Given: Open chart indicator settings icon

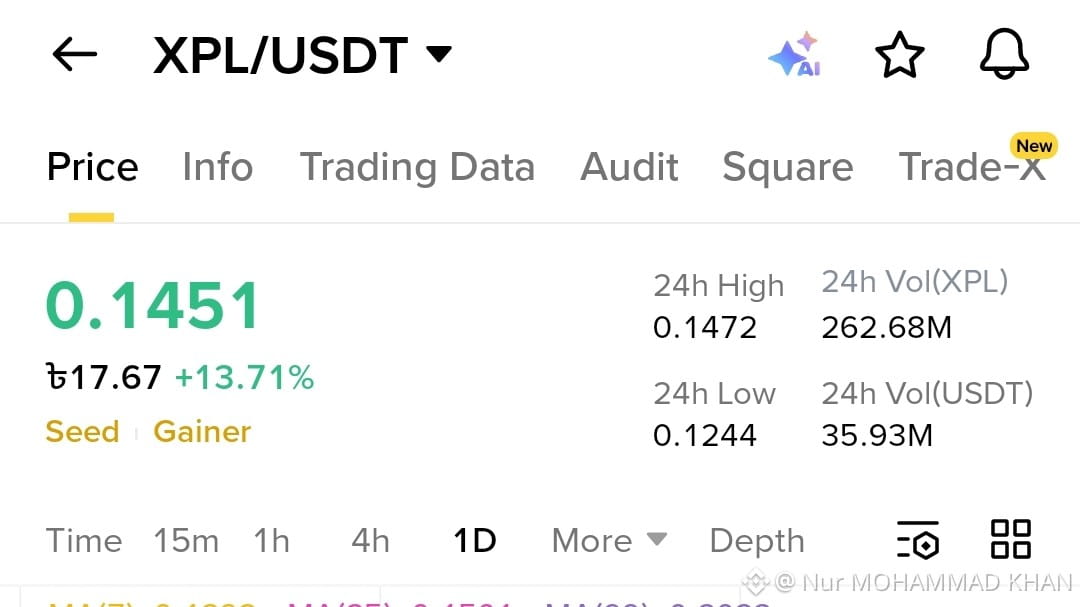Looking at the screenshot, I should 918,539.
